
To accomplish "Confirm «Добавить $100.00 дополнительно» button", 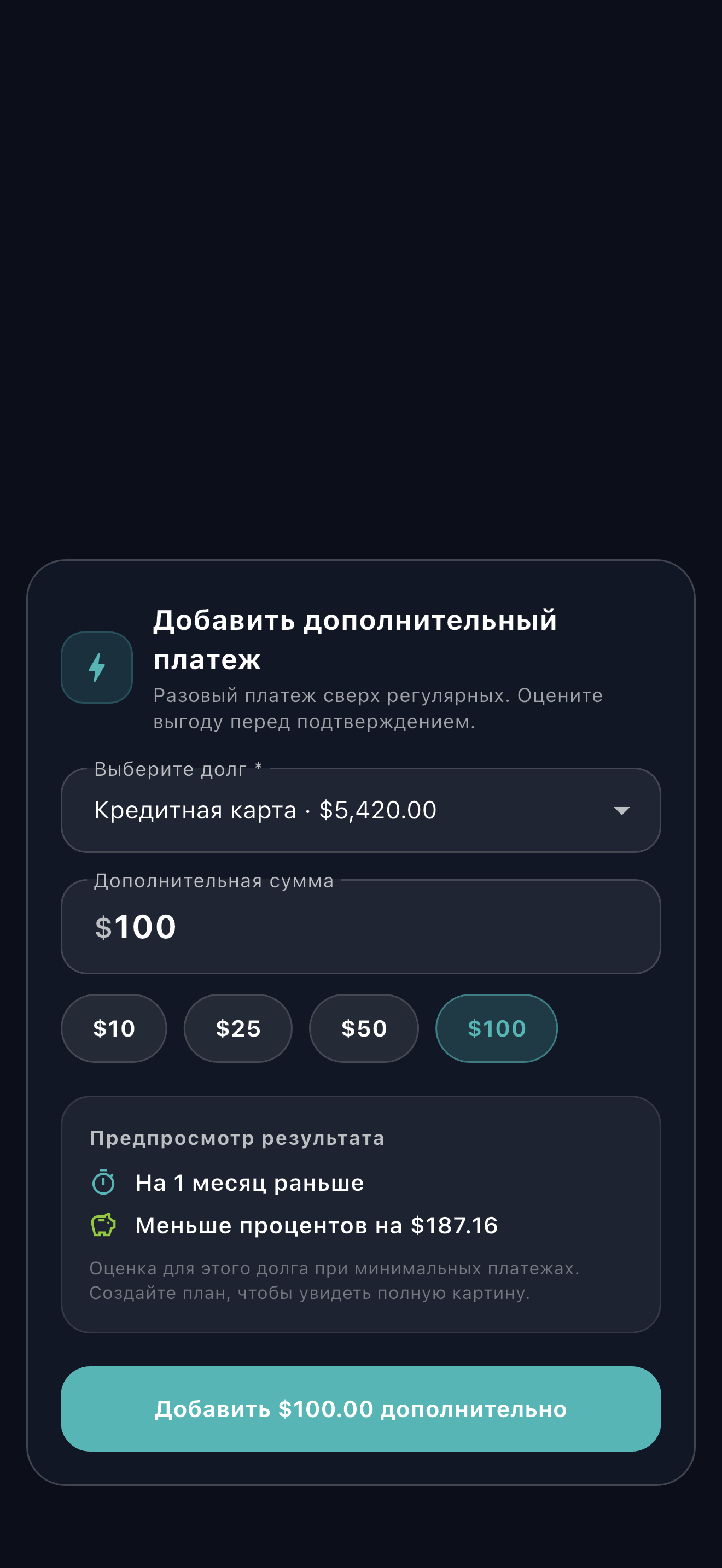I will coord(360,1408).
